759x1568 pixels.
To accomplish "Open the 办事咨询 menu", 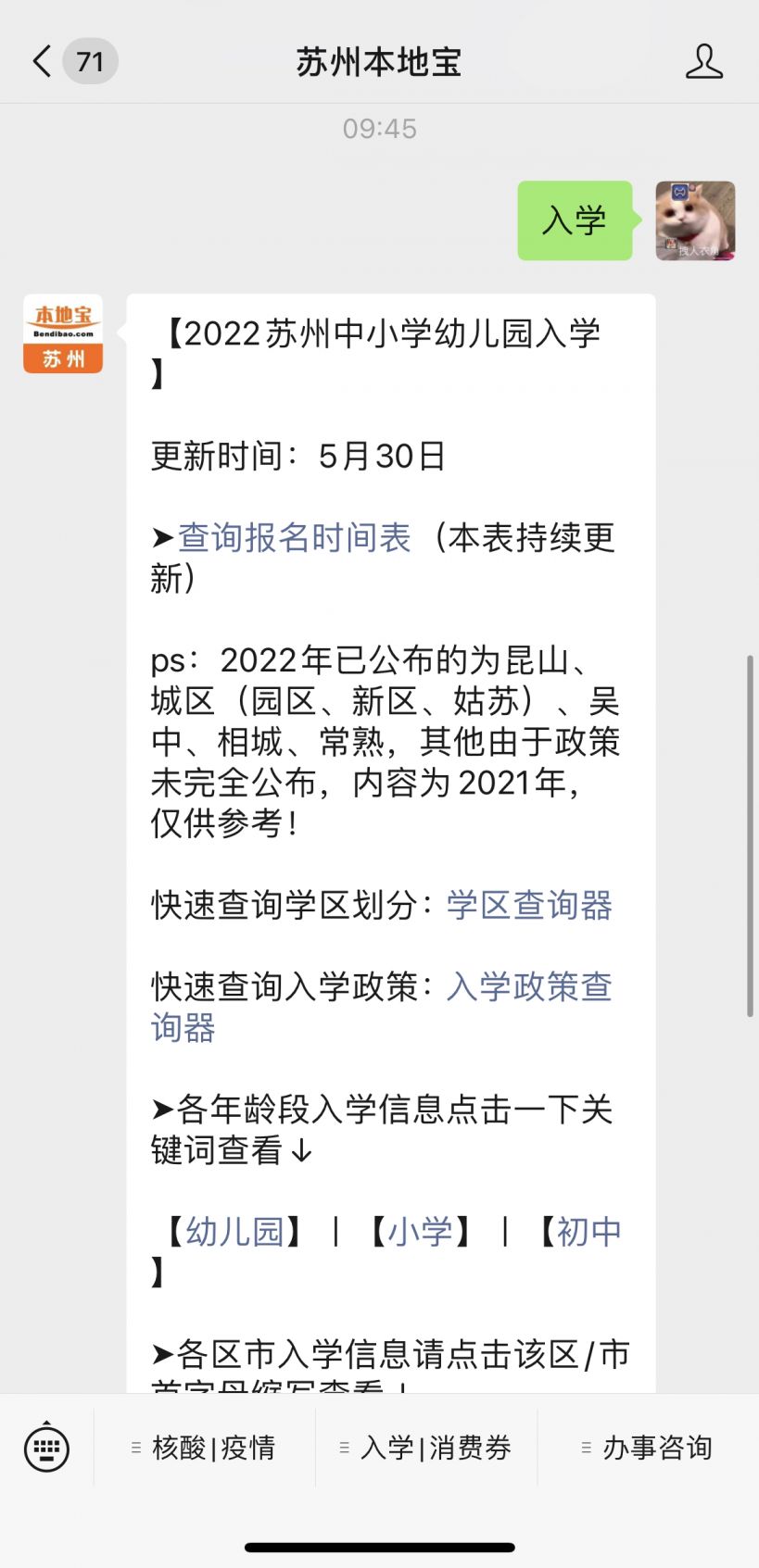I will click(x=648, y=1448).
